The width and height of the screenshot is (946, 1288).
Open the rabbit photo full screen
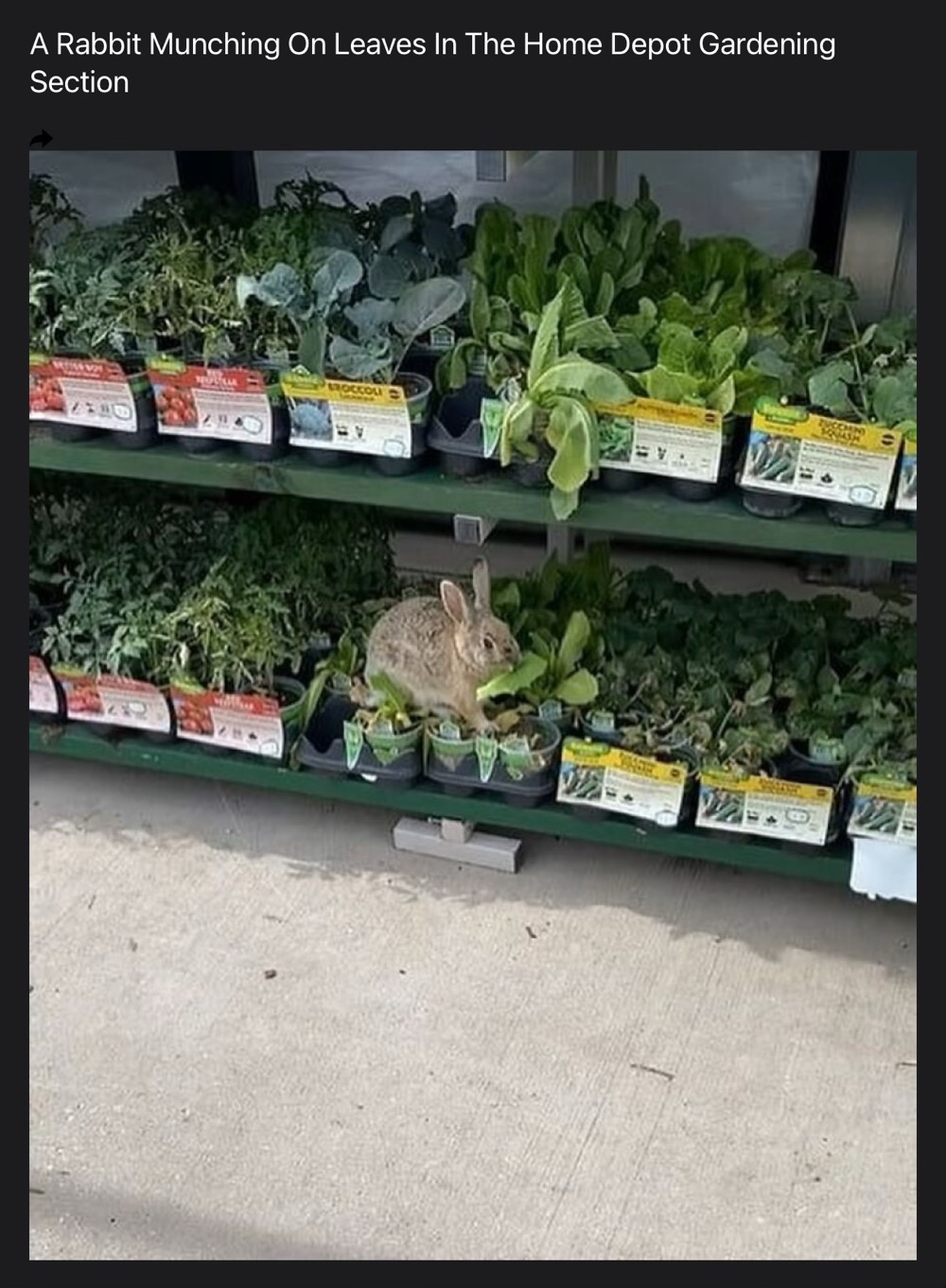472,705
